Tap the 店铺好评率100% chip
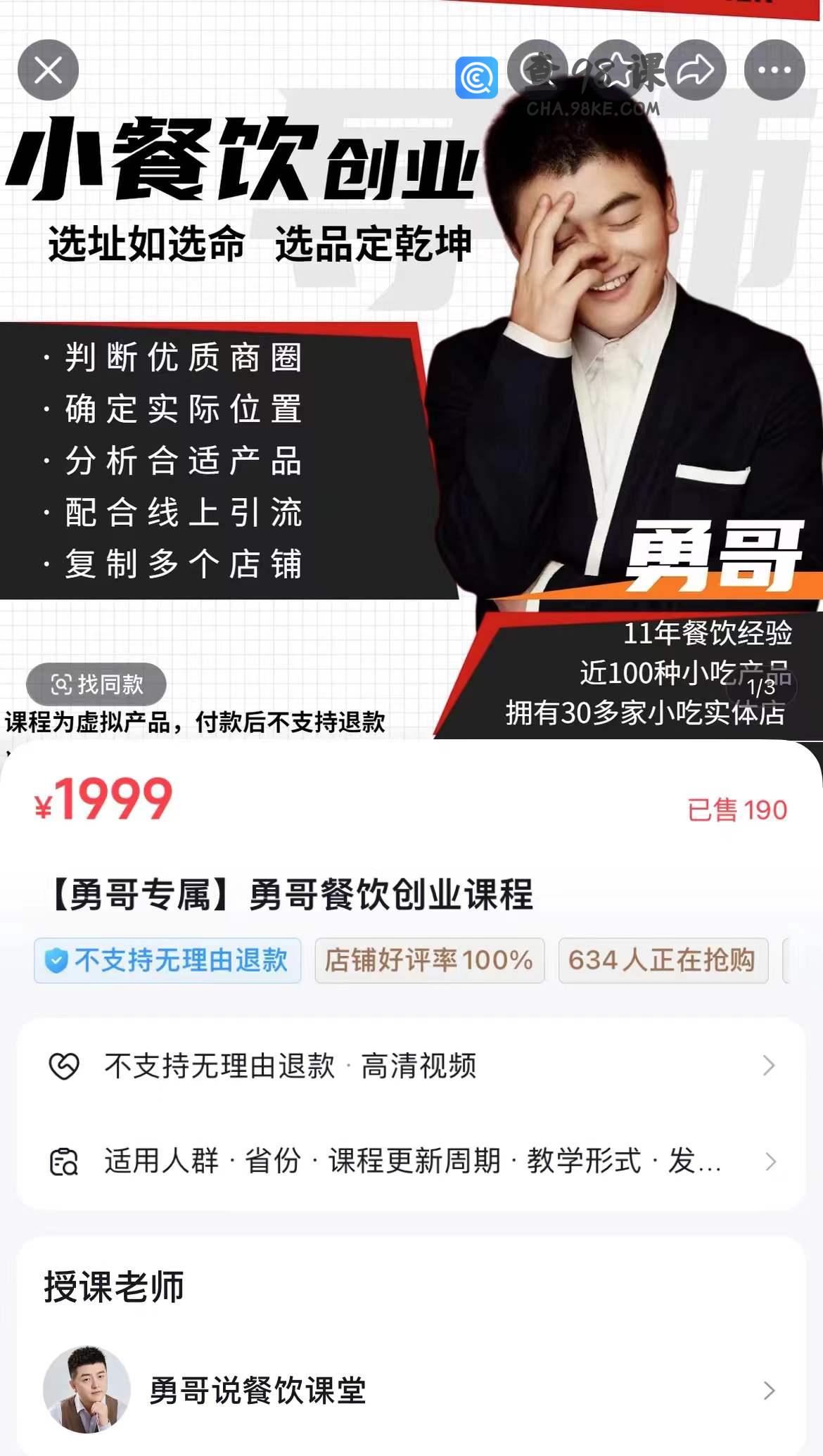Viewport: 823px width, 1456px height. 429,960
